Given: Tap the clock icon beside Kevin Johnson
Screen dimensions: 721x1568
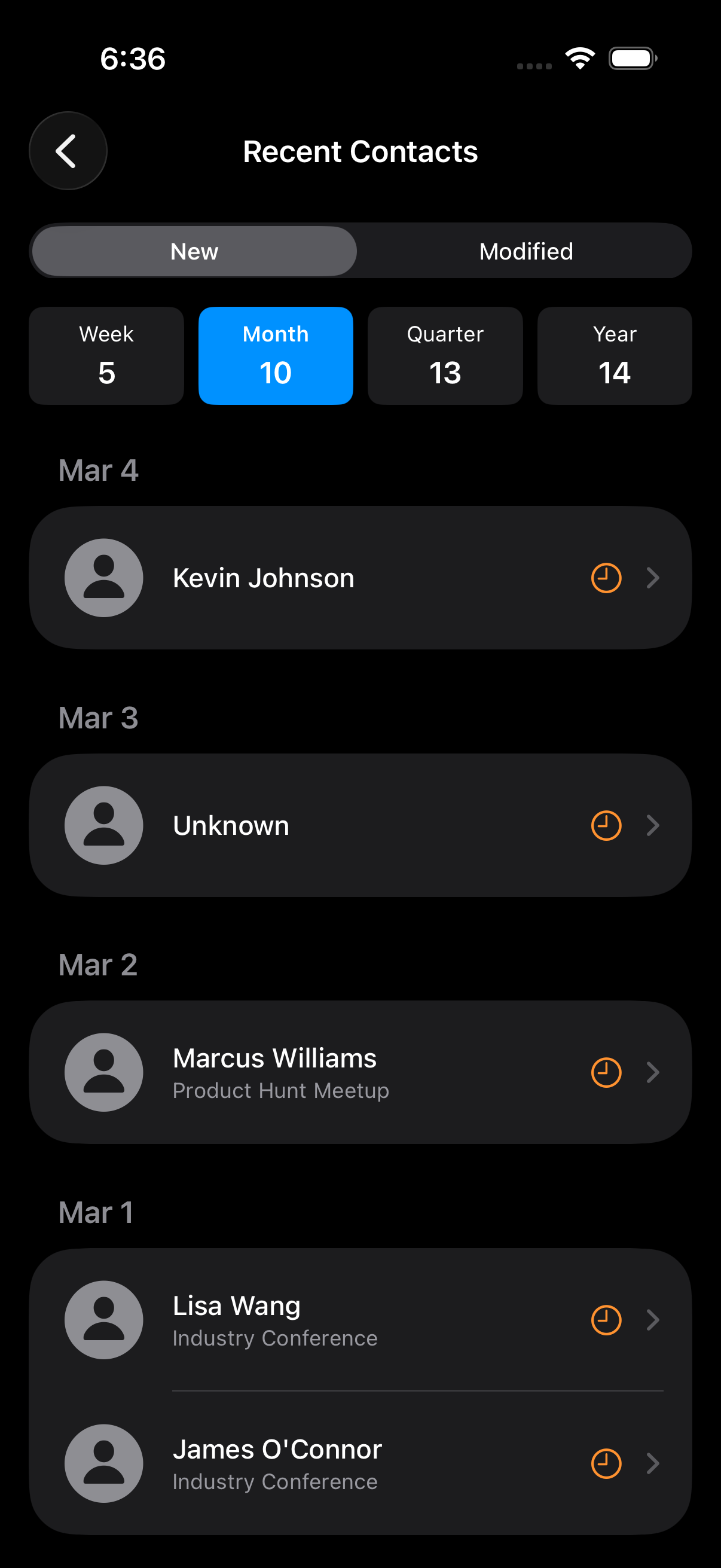Looking at the screenshot, I should click(606, 578).
